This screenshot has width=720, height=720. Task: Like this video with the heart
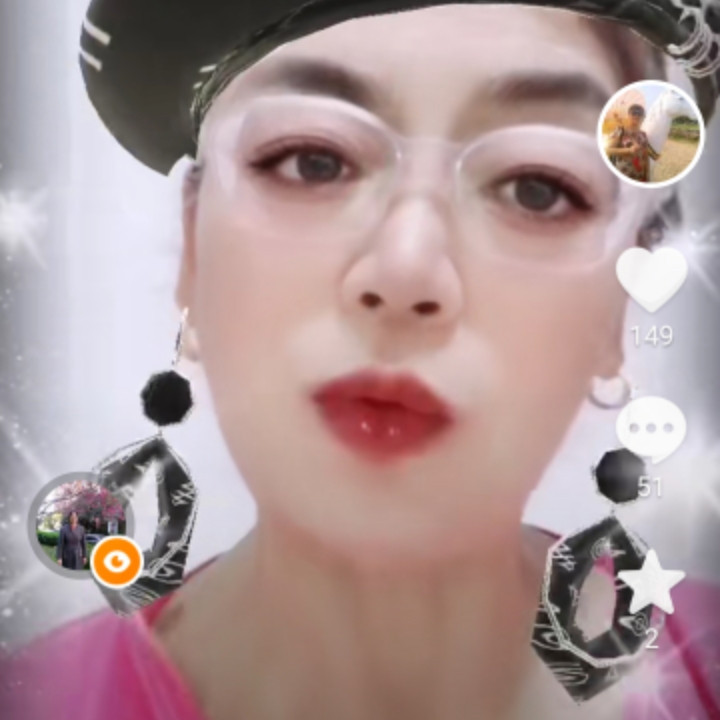point(651,279)
